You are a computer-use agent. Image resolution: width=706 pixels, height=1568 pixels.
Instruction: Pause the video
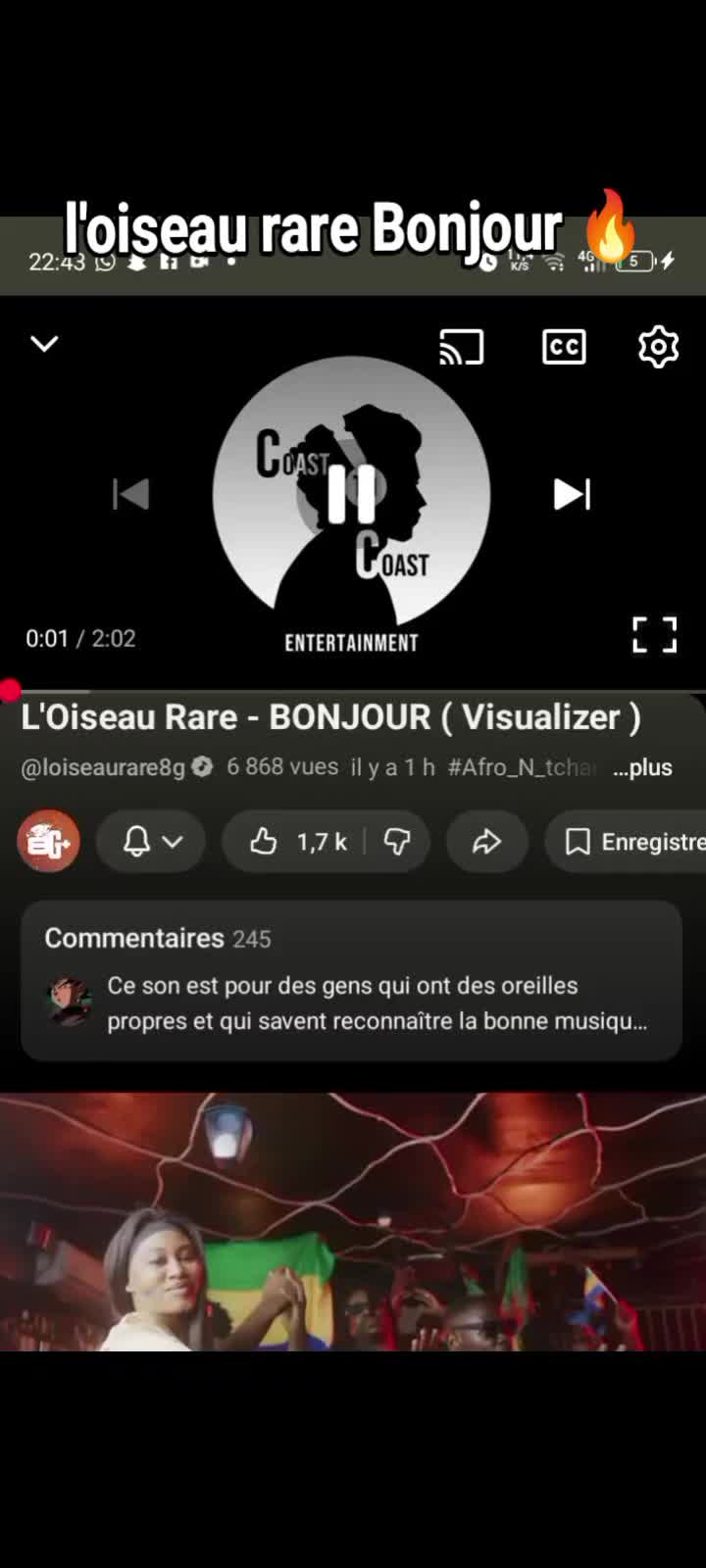click(351, 494)
